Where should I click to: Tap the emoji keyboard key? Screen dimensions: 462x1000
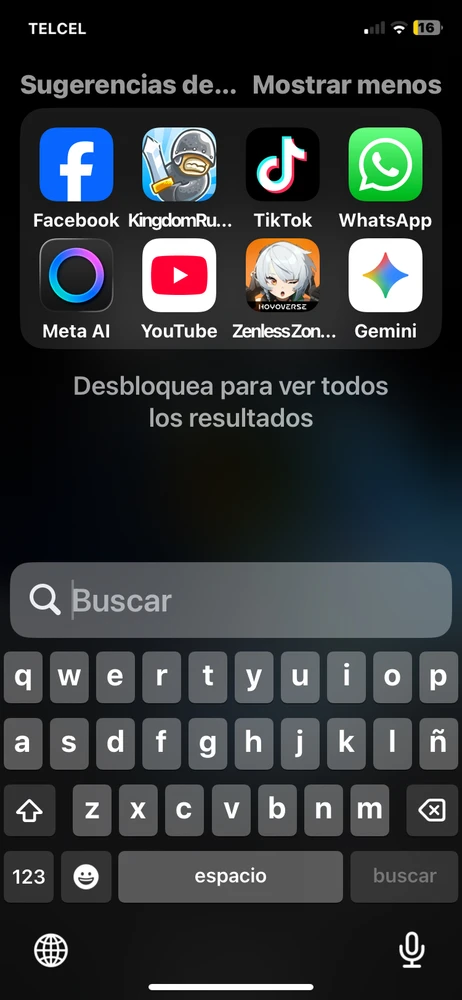86,877
